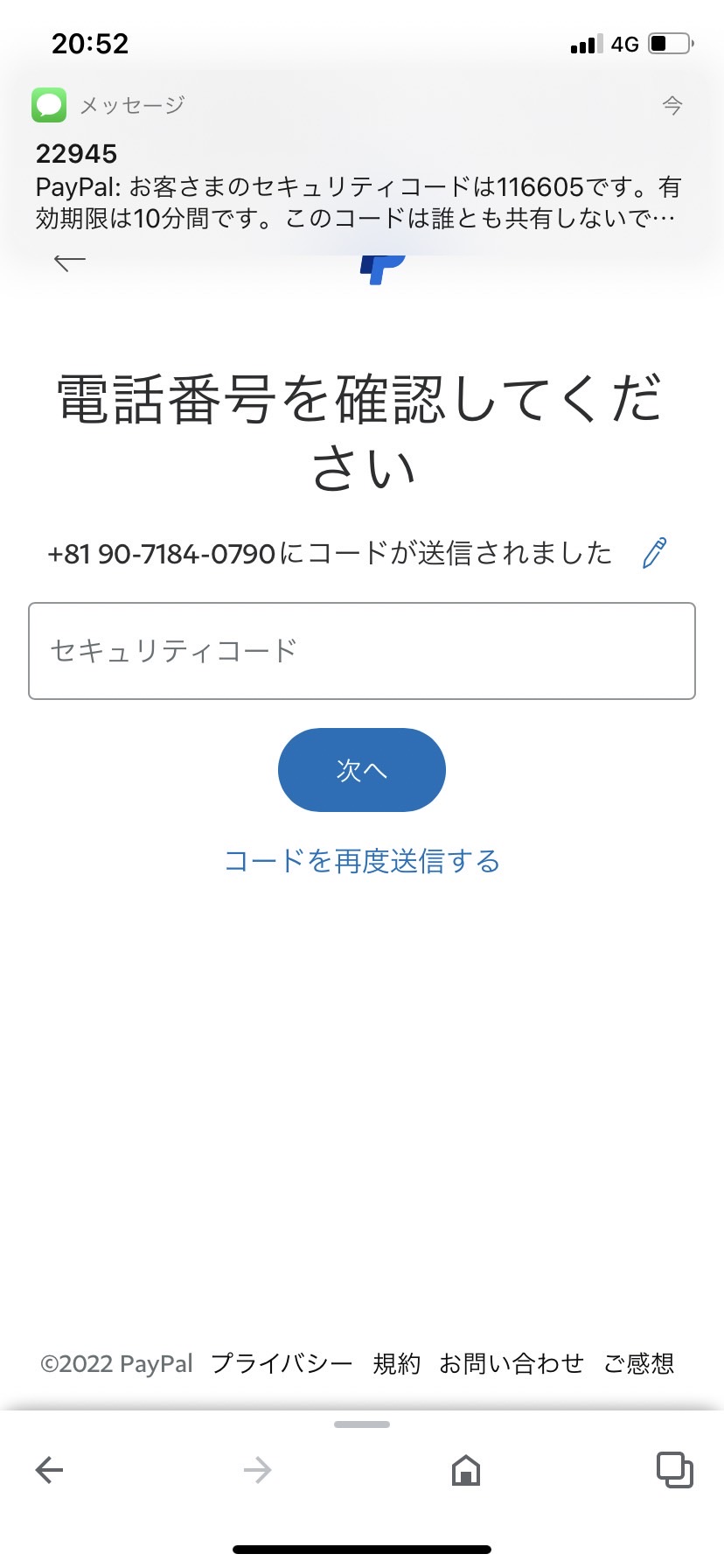Resend code via コードを再度送信する link
The height and width of the screenshot is (1568, 724).
(x=362, y=861)
